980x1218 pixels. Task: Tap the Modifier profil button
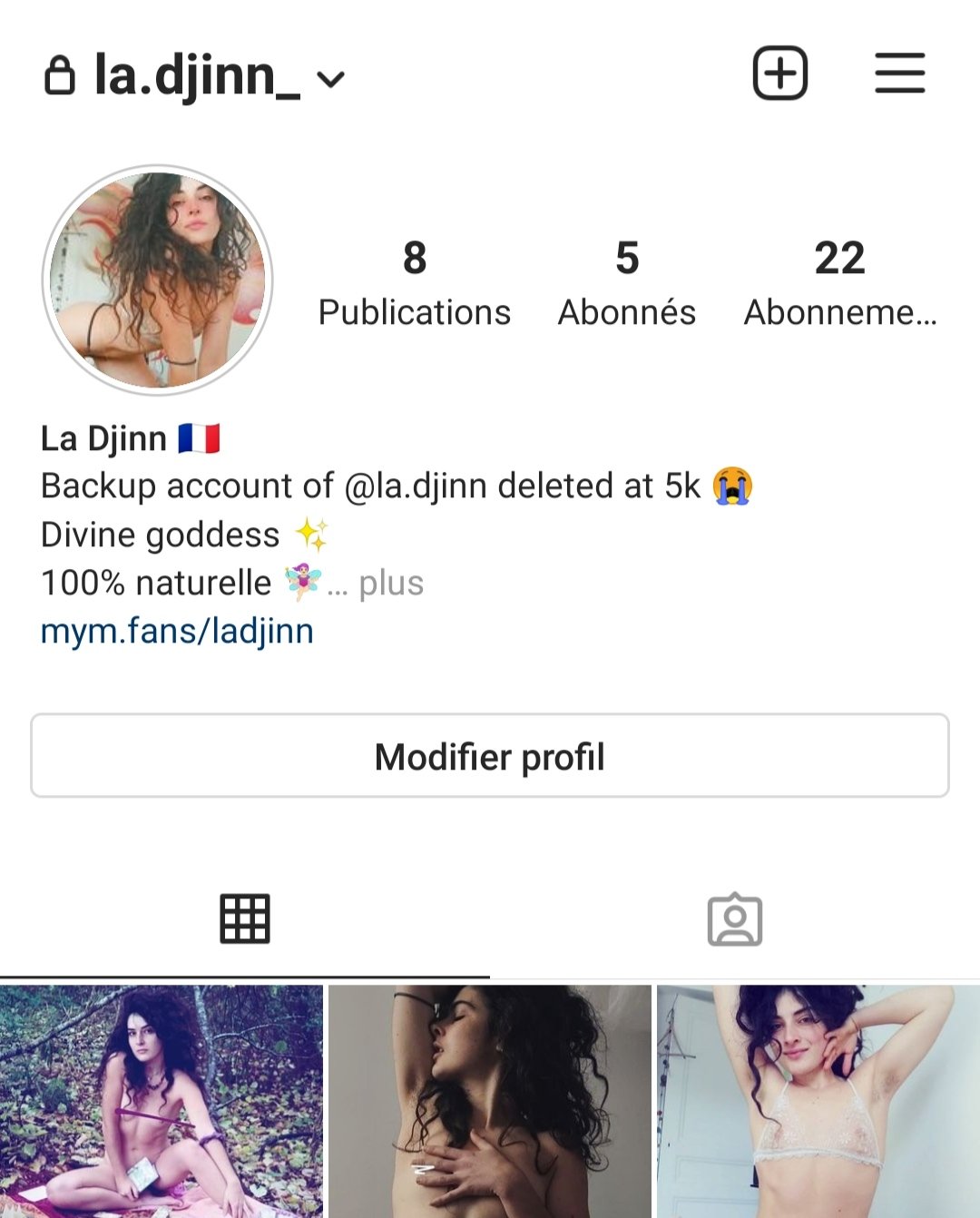click(490, 756)
